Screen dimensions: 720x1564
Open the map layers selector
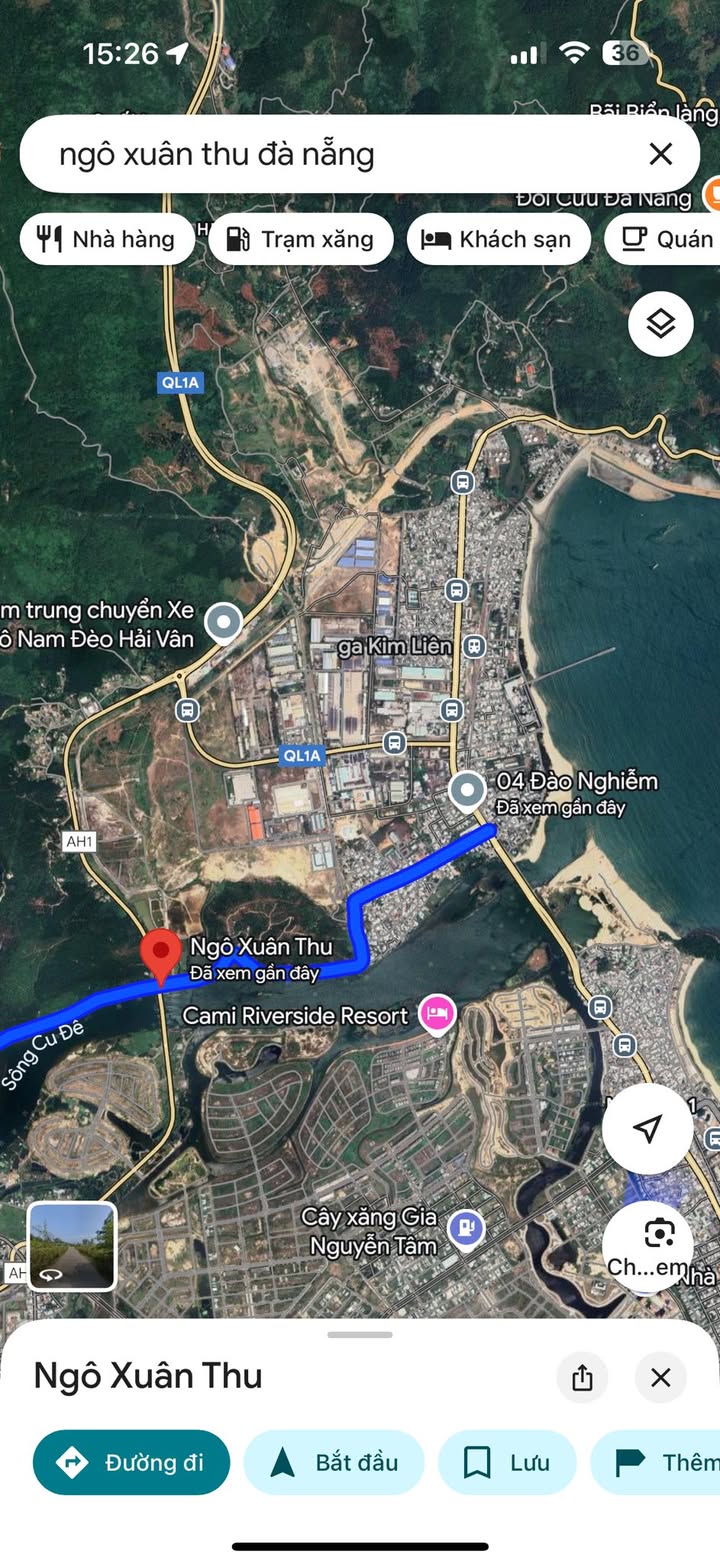pyautogui.click(x=660, y=323)
